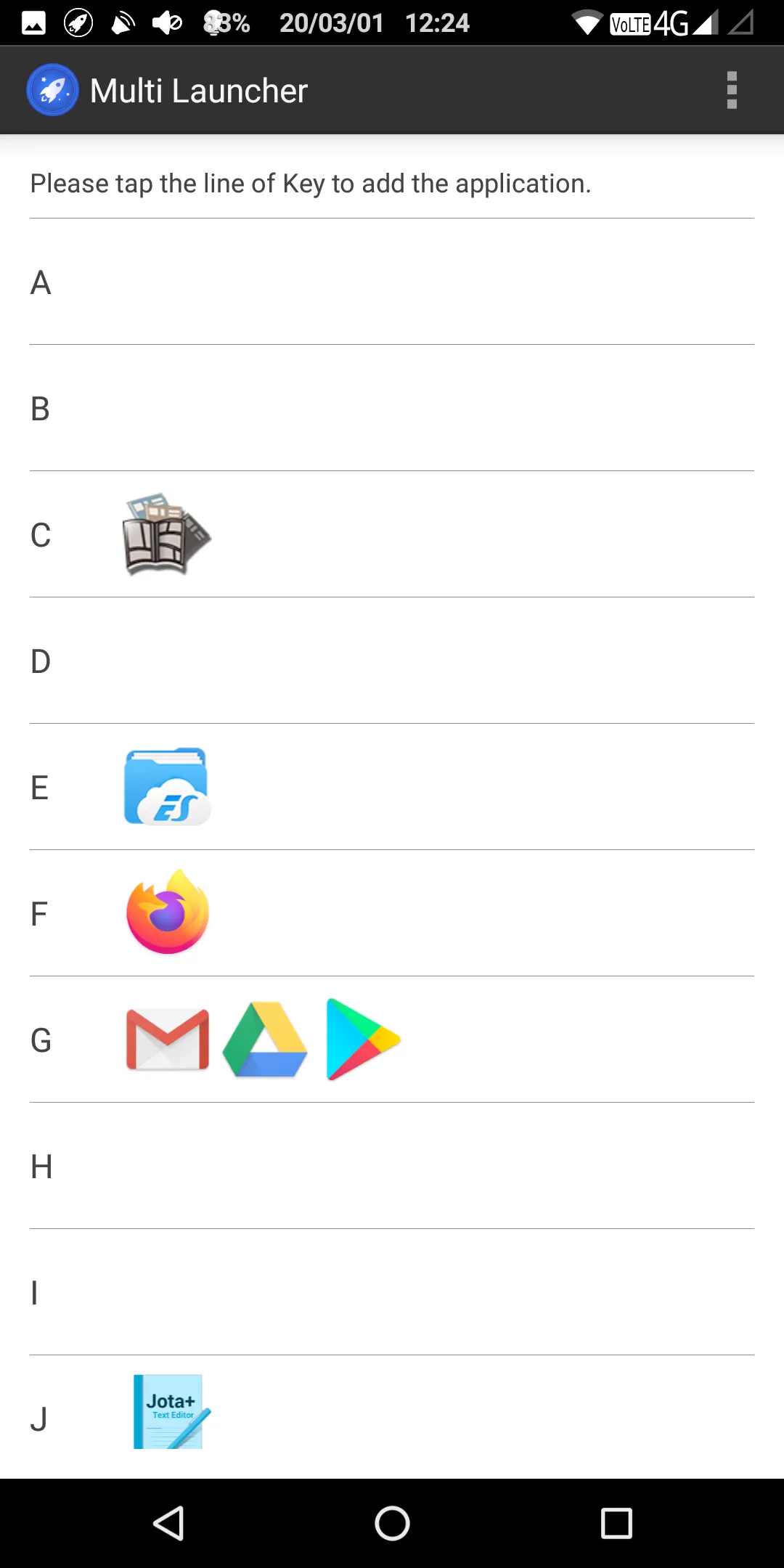Launch ES File Explorer in row E
This screenshot has width=784, height=1568.
(x=167, y=787)
